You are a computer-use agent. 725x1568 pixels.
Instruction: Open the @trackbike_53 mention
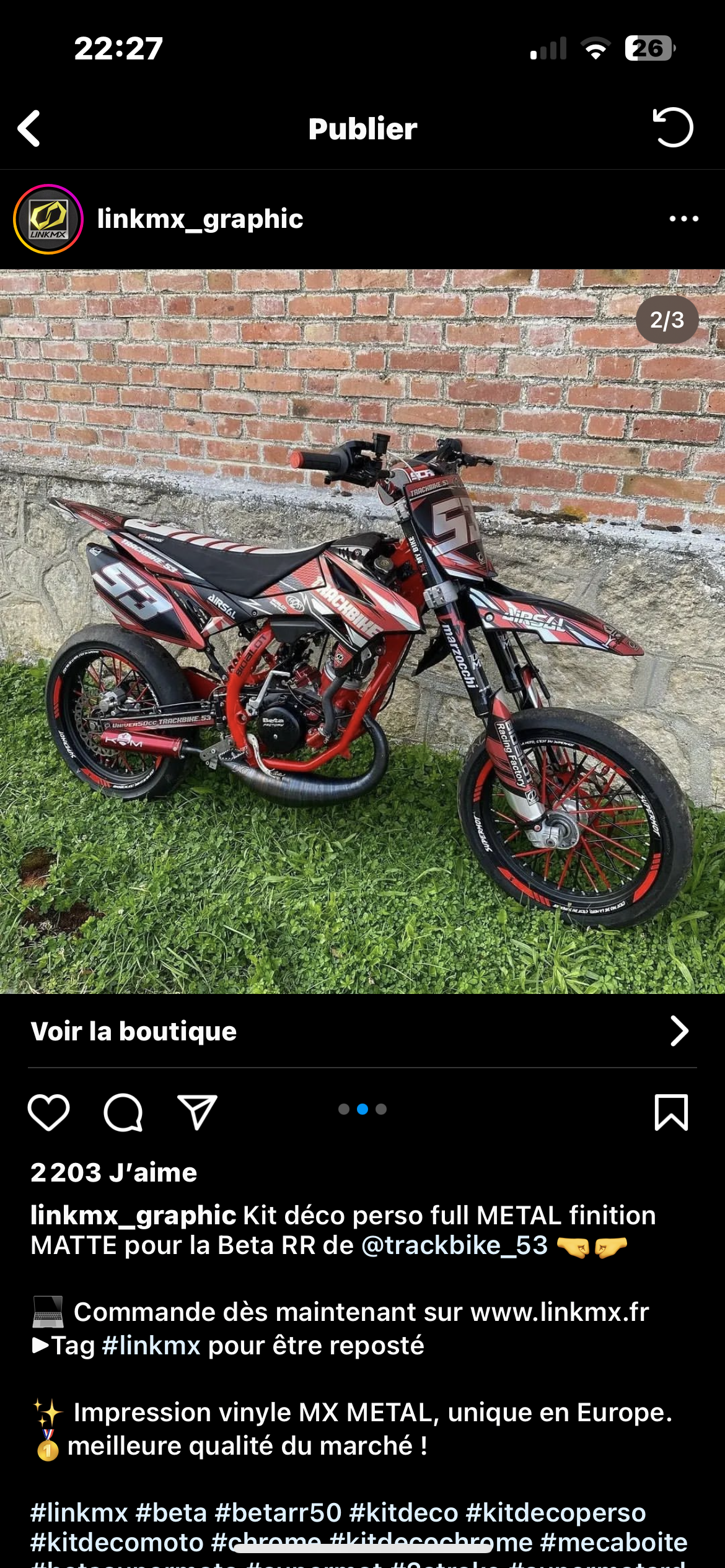(454, 1245)
